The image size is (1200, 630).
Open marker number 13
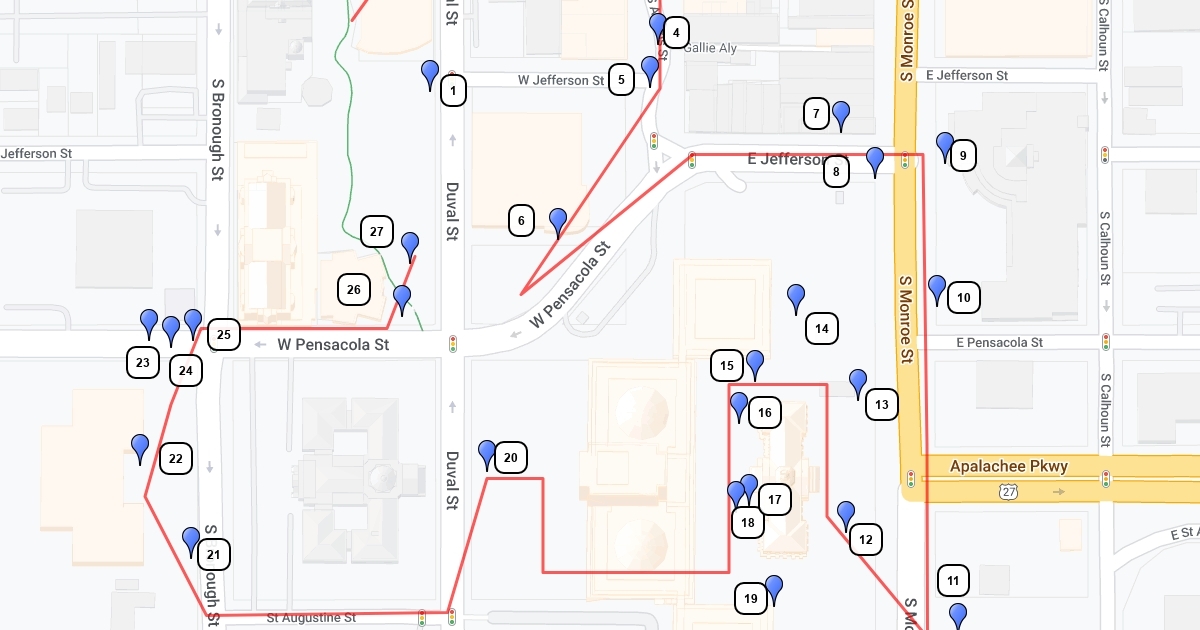858,382
